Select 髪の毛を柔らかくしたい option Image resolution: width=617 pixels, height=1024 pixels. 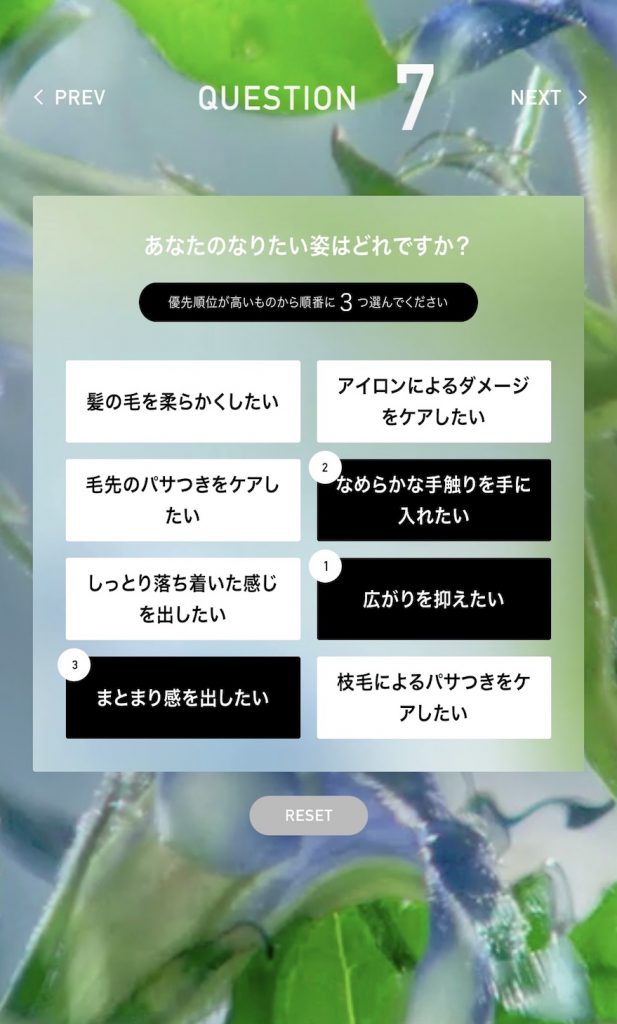[183, 401]
